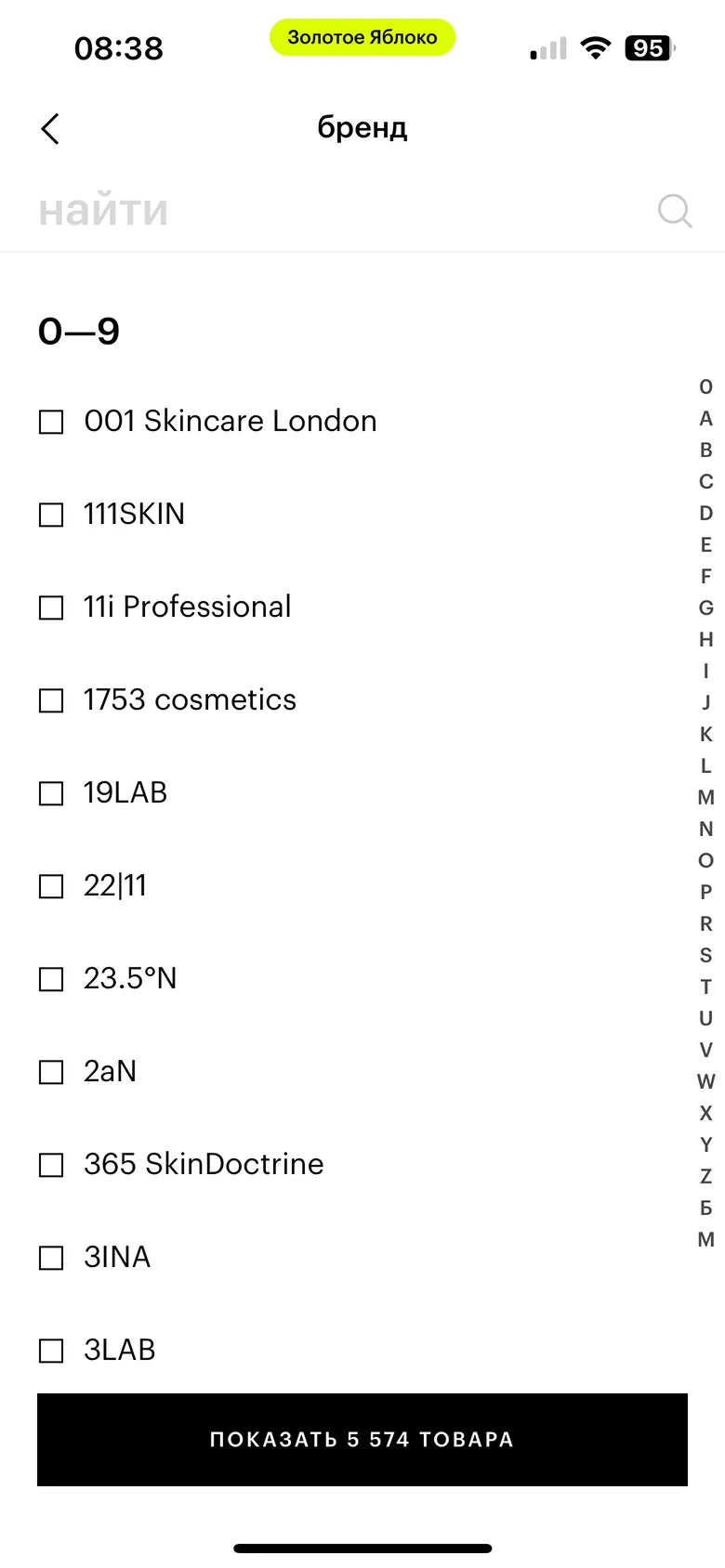The image size is (725, 1568).
Task: Choose the 22|11 brand
Action: (x=51, y=886)
